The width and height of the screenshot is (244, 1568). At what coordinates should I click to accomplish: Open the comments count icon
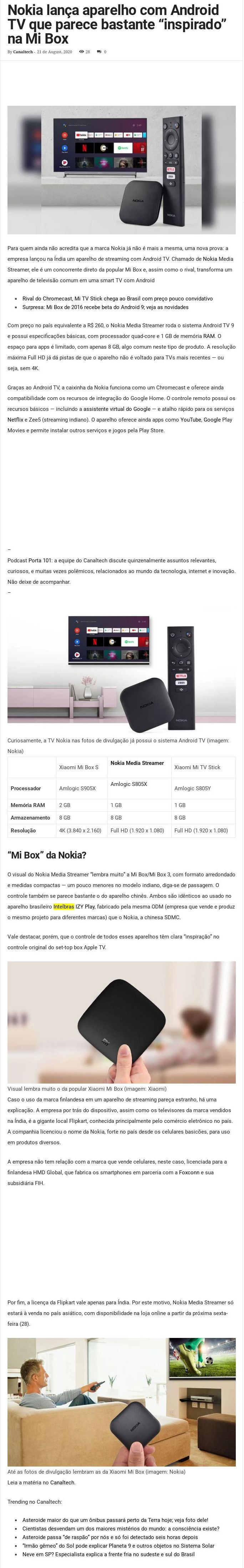pyautogui.click(x=100, y=52)
